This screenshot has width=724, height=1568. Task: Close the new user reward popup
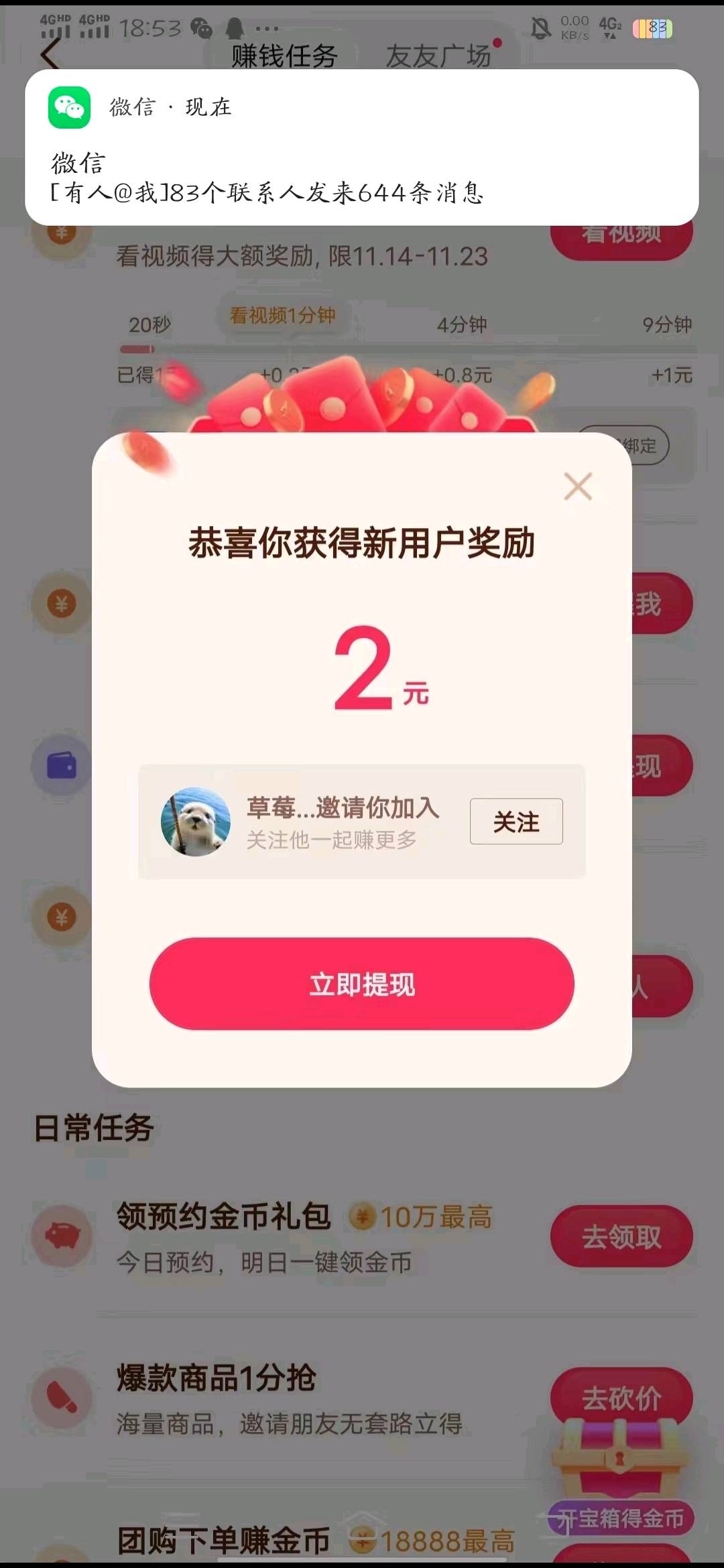578,486
